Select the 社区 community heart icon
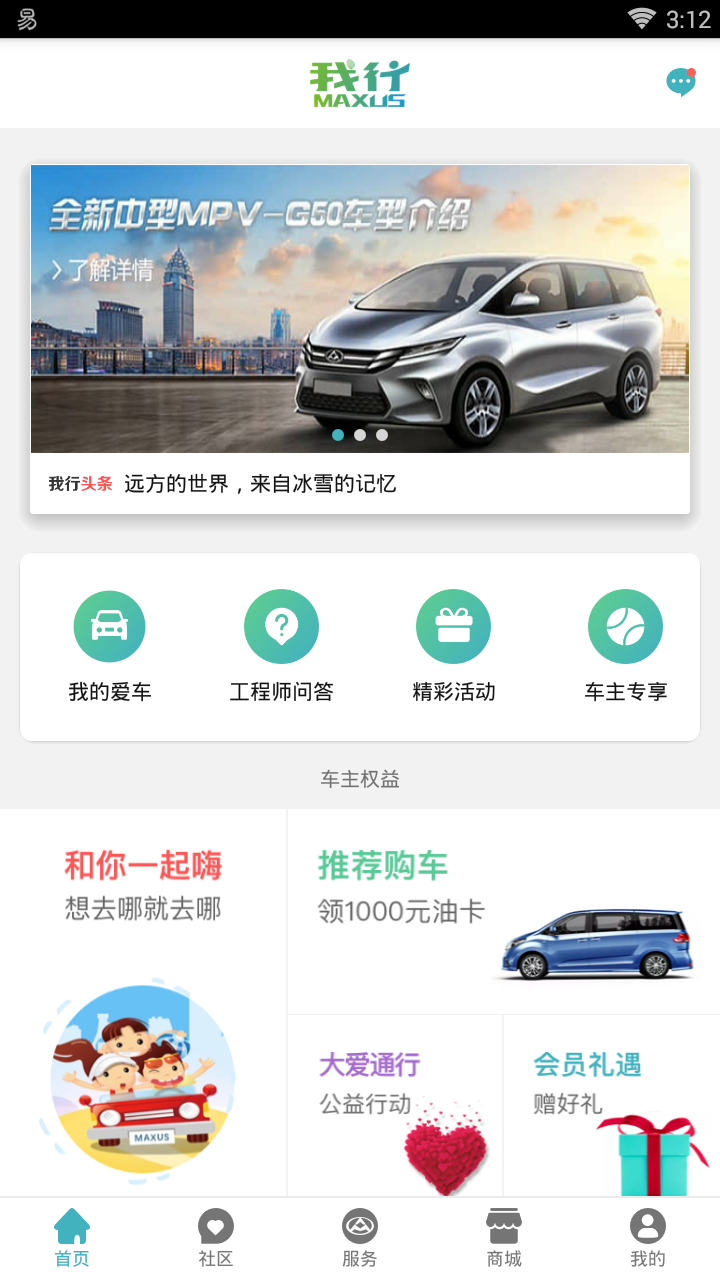 [215, 1225]
